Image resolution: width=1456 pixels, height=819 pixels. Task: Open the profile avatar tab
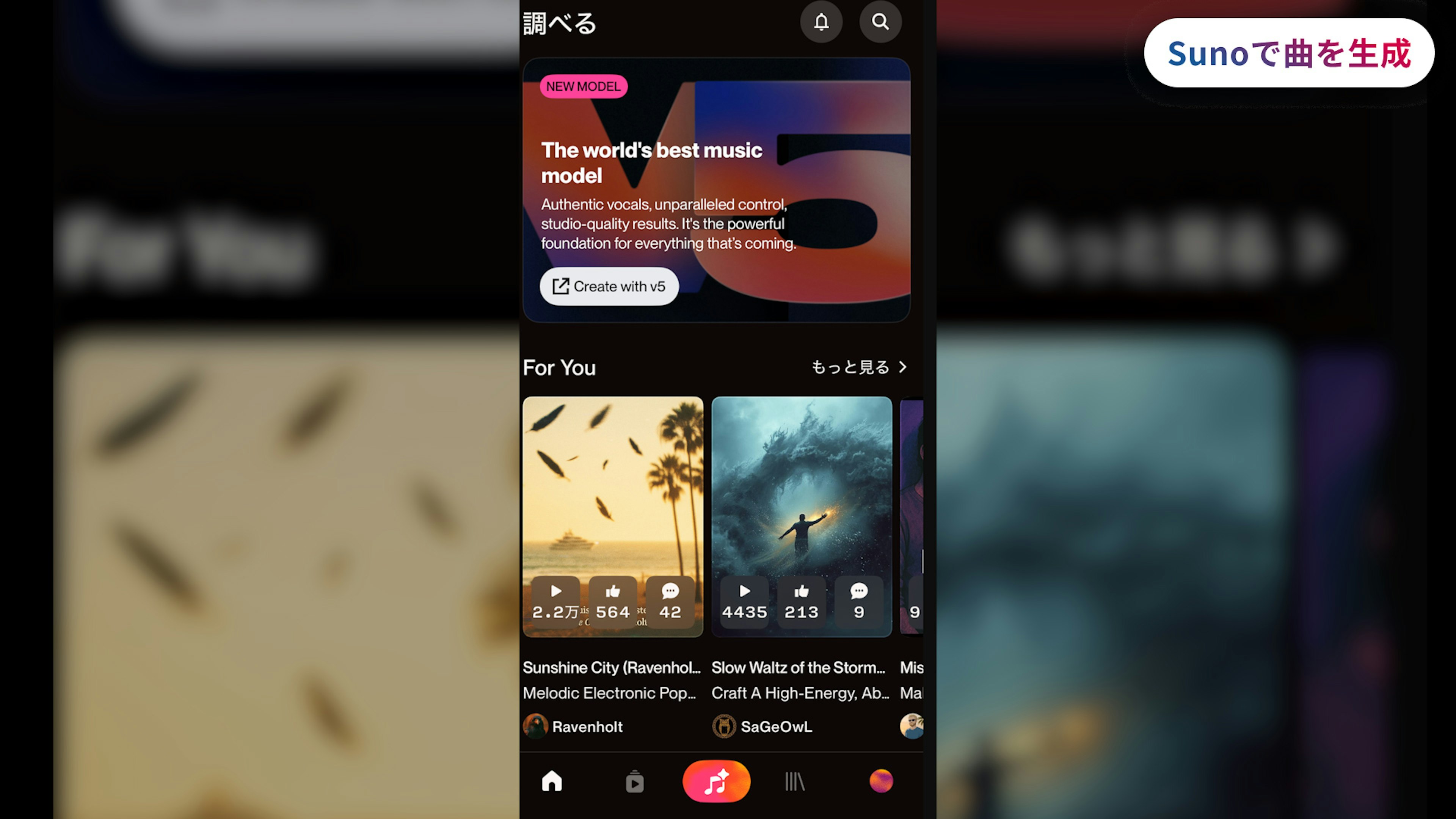(x=880, y=782)
